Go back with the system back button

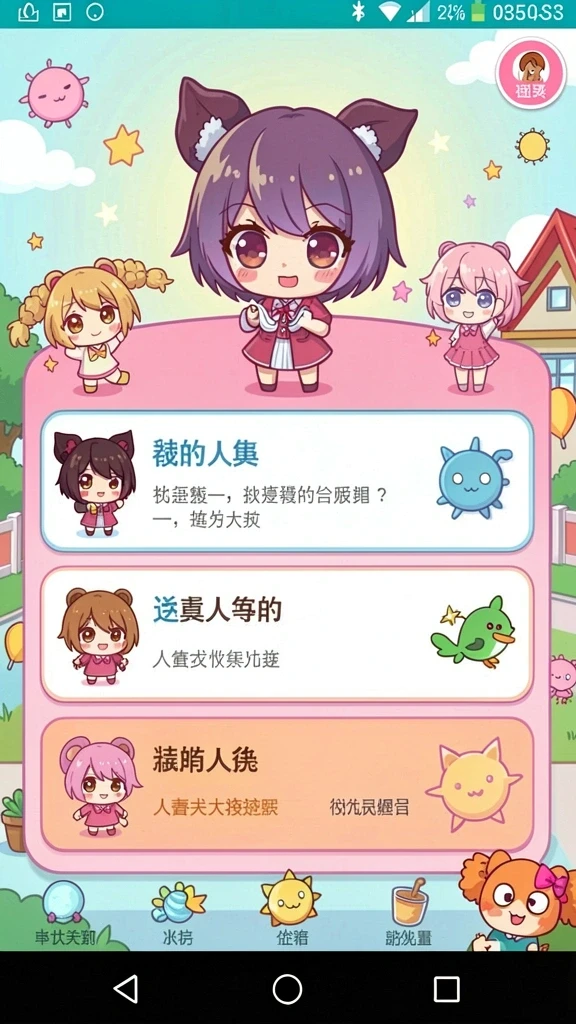tap(125, 989)
